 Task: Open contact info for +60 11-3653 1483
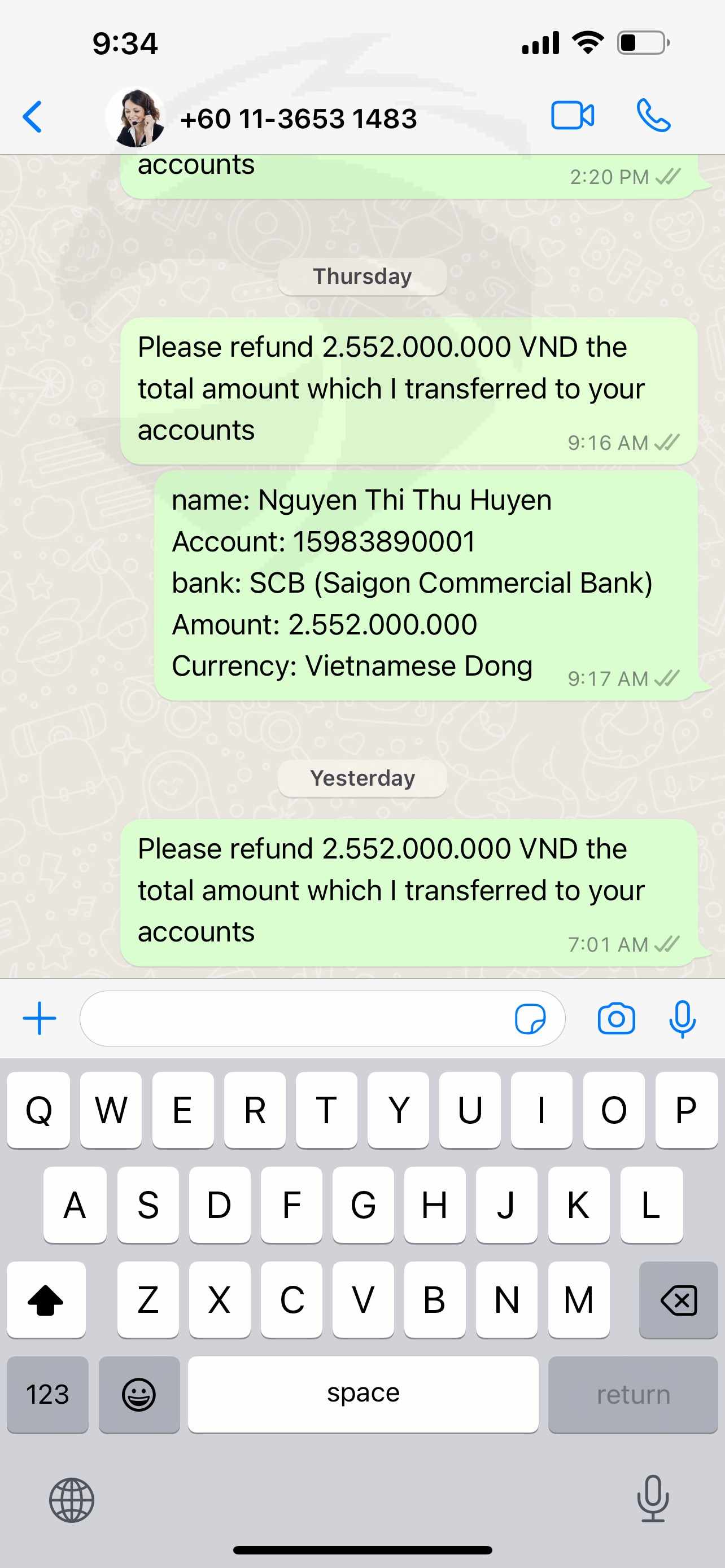[298, 118]
